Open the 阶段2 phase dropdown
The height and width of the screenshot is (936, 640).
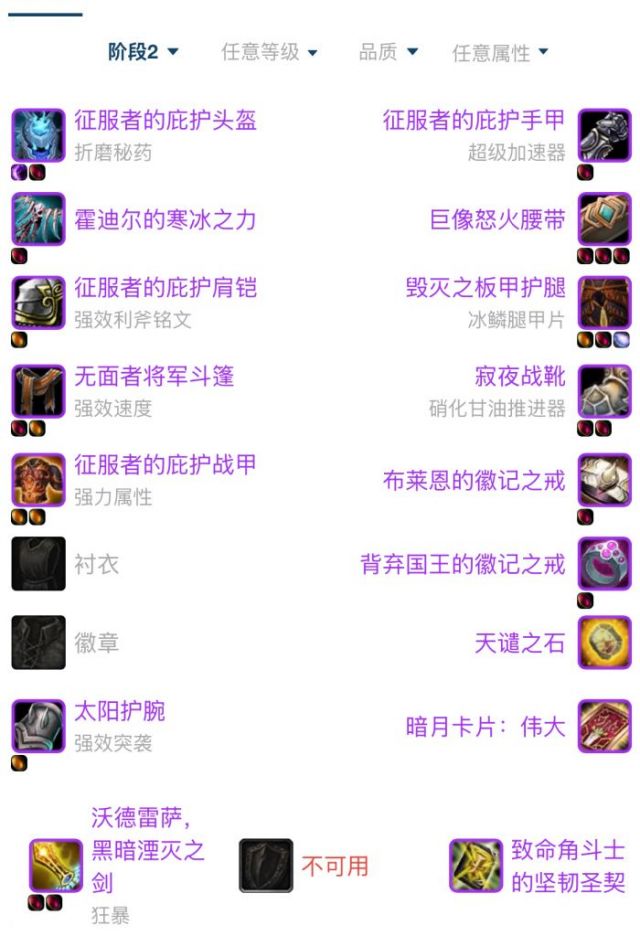143,52
